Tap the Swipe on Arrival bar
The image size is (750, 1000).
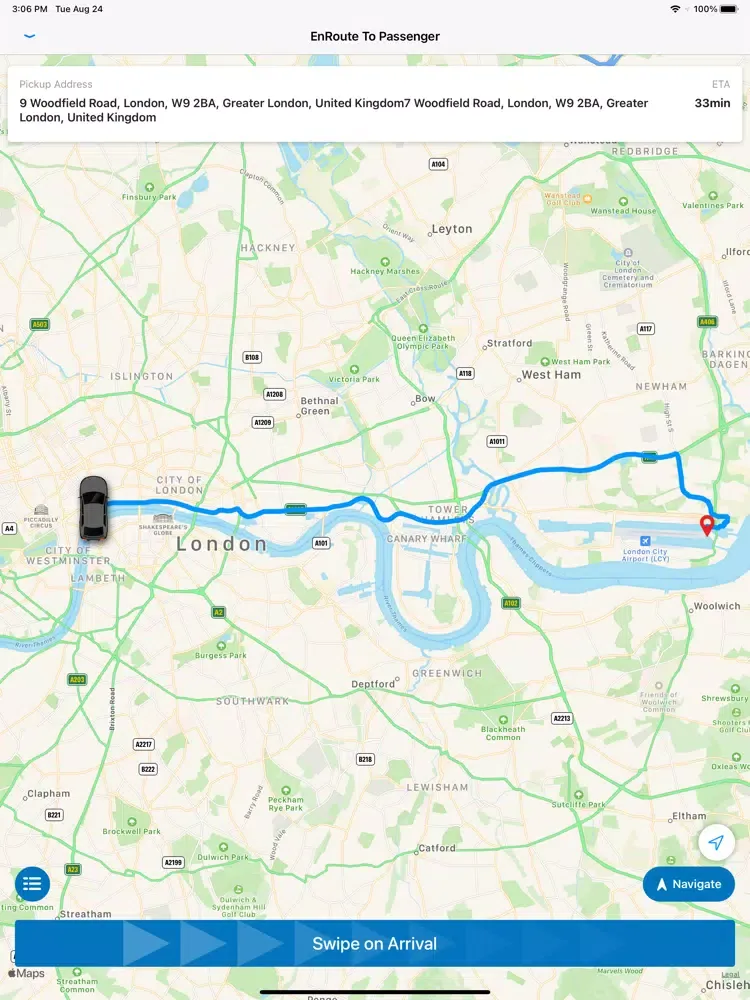[x=374, y=943]
